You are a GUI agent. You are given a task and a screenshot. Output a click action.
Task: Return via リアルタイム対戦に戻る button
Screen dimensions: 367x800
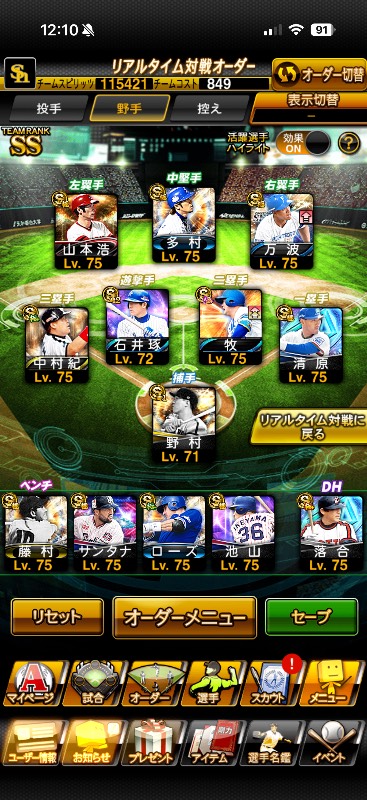coord(308,427)
